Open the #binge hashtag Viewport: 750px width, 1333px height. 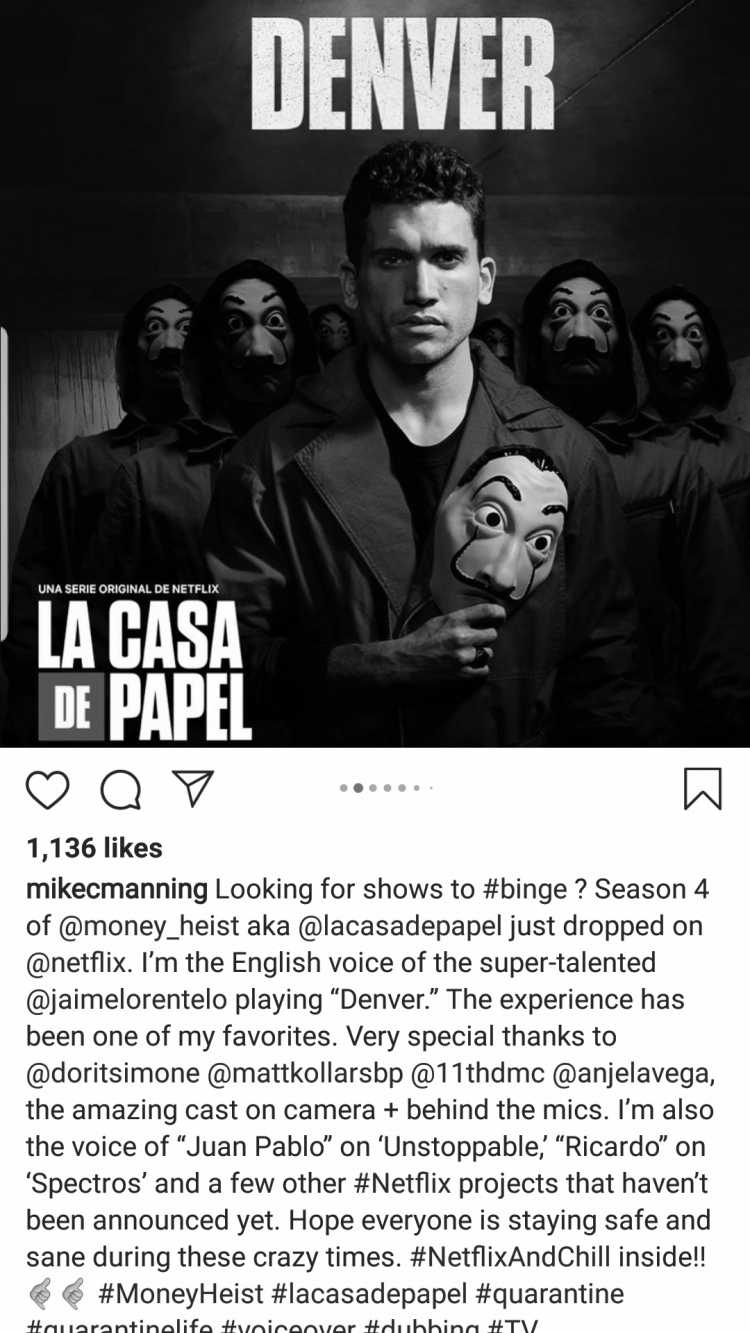pos(490,889)
